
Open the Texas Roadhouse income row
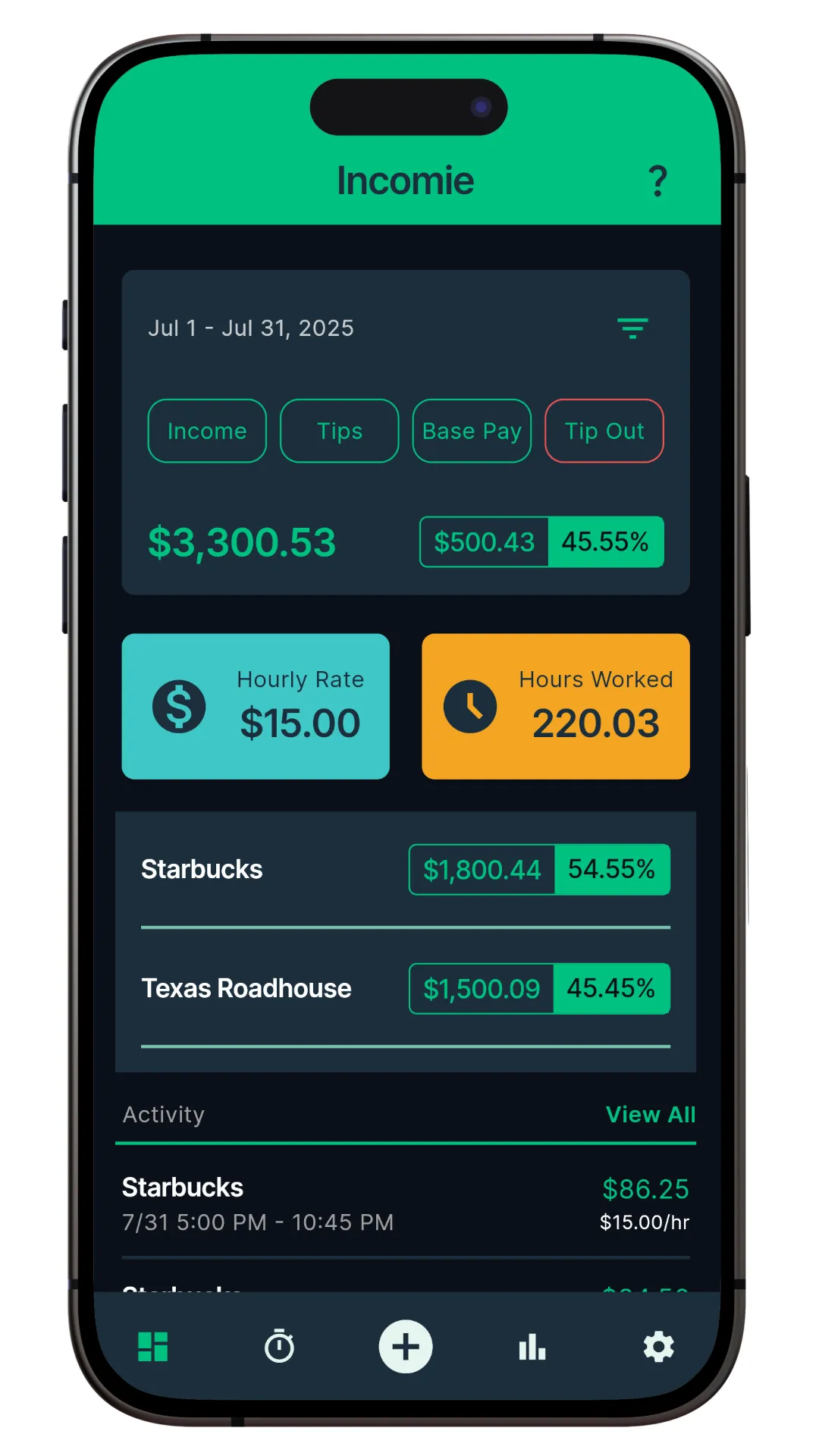405,988
